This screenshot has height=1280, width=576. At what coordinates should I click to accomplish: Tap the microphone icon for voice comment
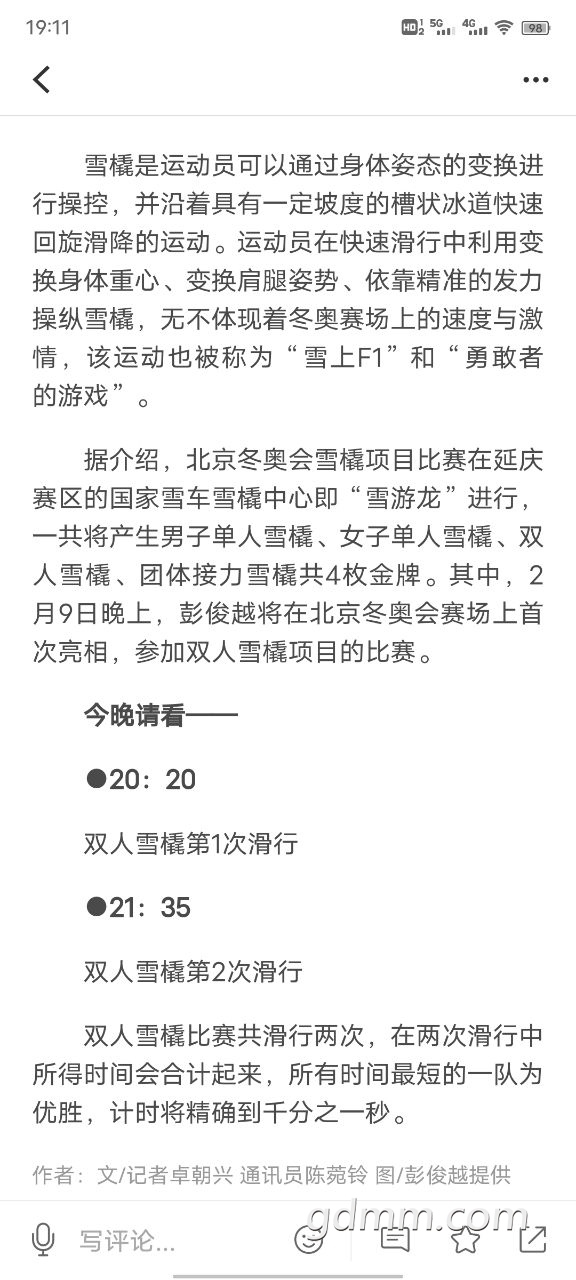click(x=42, y=1241)
